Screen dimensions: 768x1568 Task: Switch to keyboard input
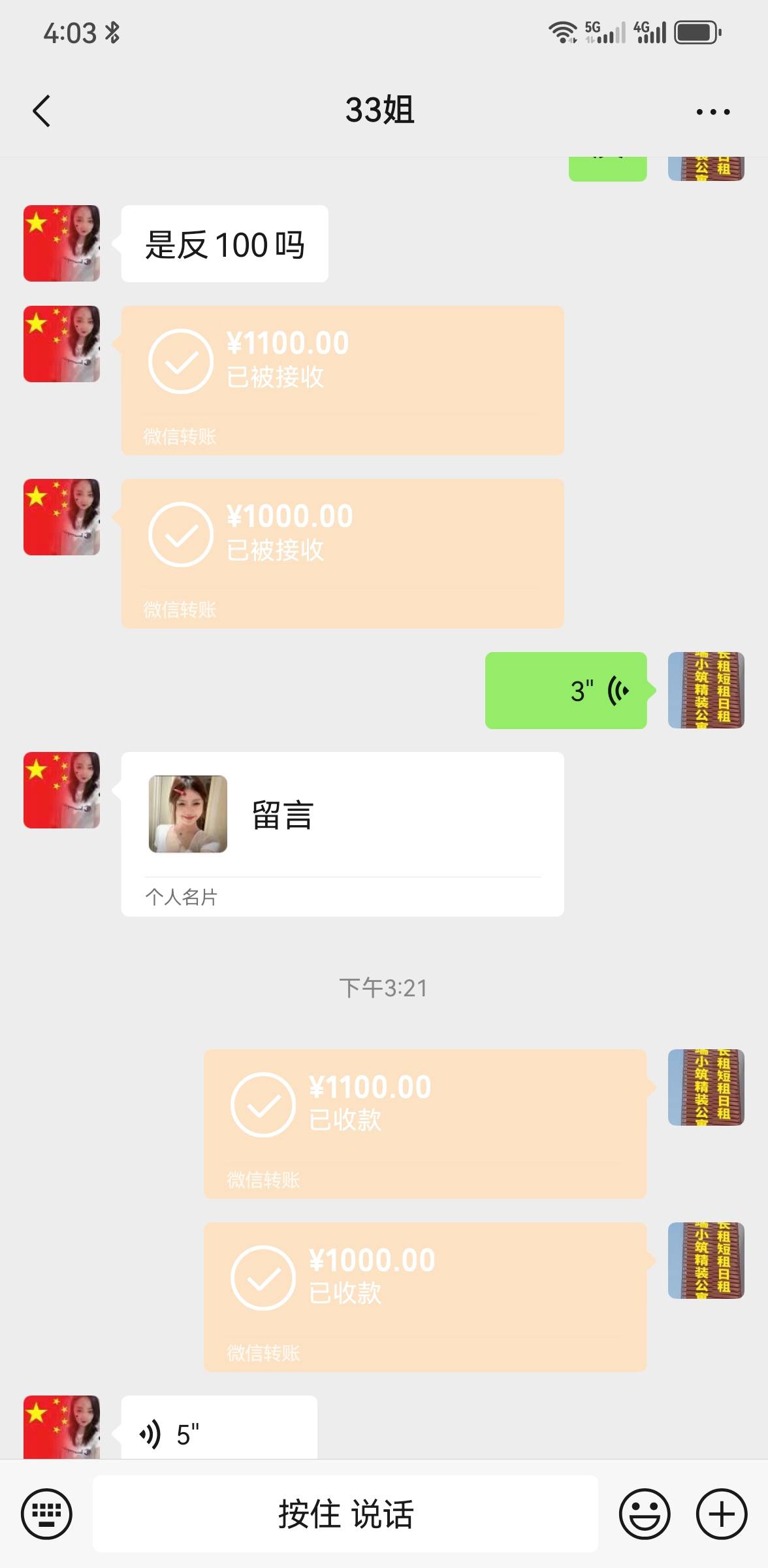coord(46,1513)
